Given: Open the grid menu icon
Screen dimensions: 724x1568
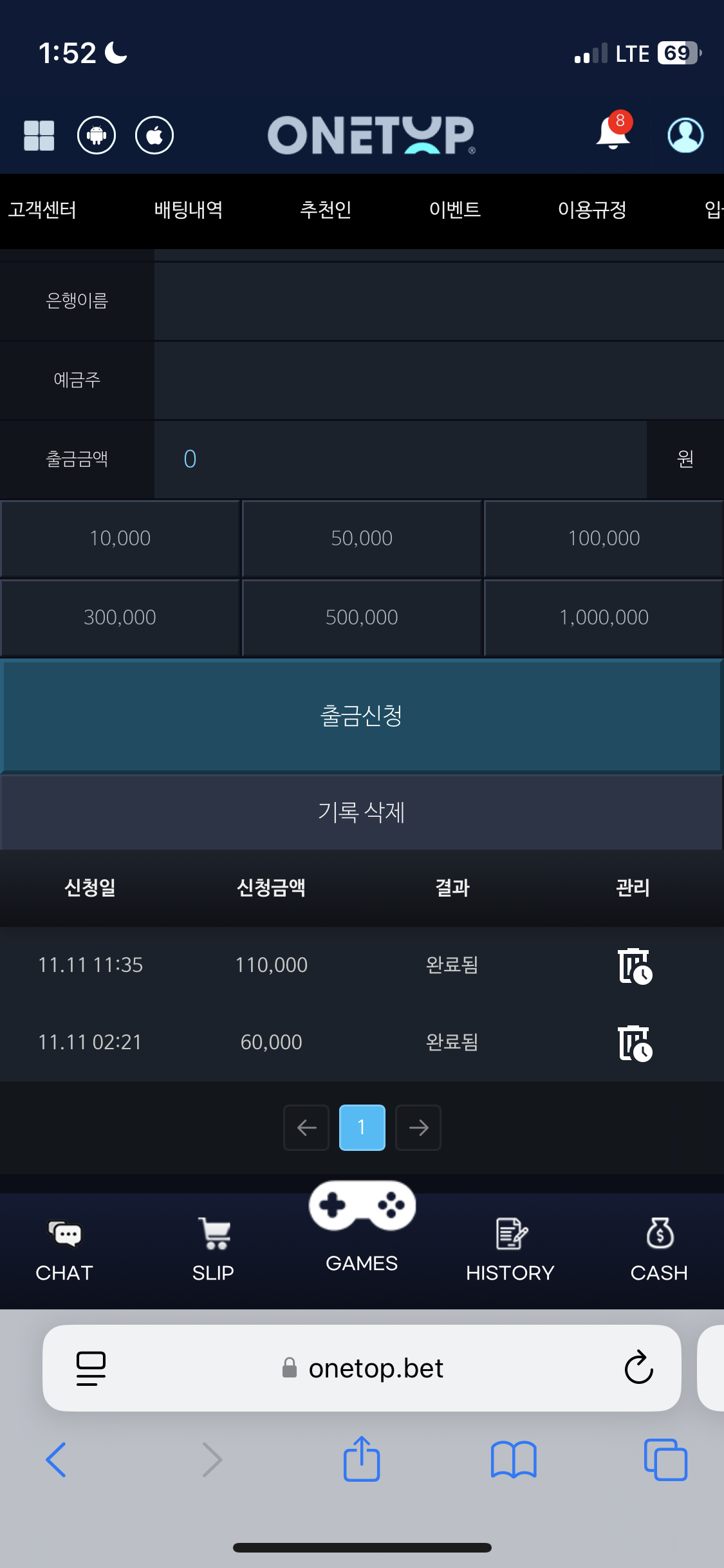Looking at the screenshot, I should click(39, 135).
